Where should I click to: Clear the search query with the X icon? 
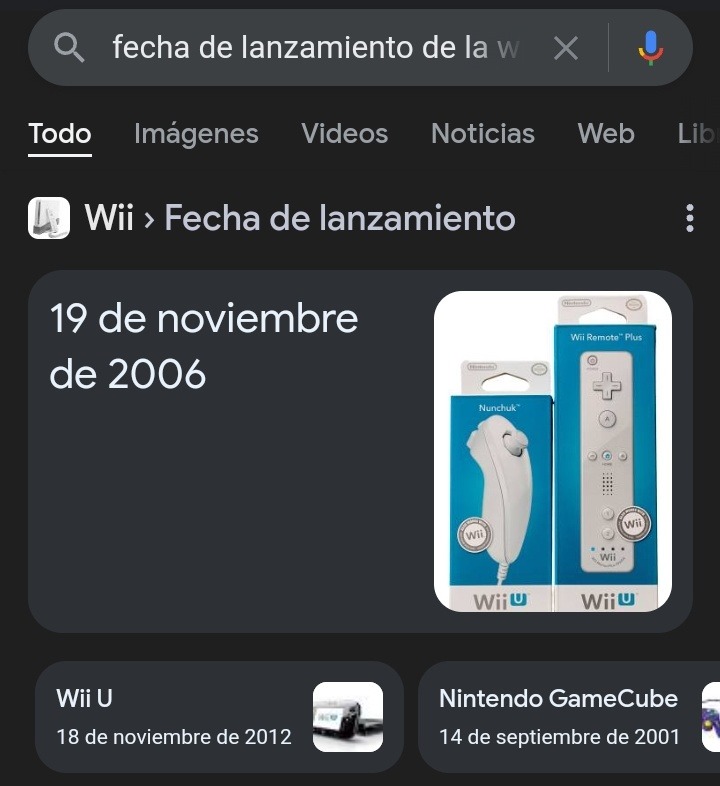tap(565, 47)
